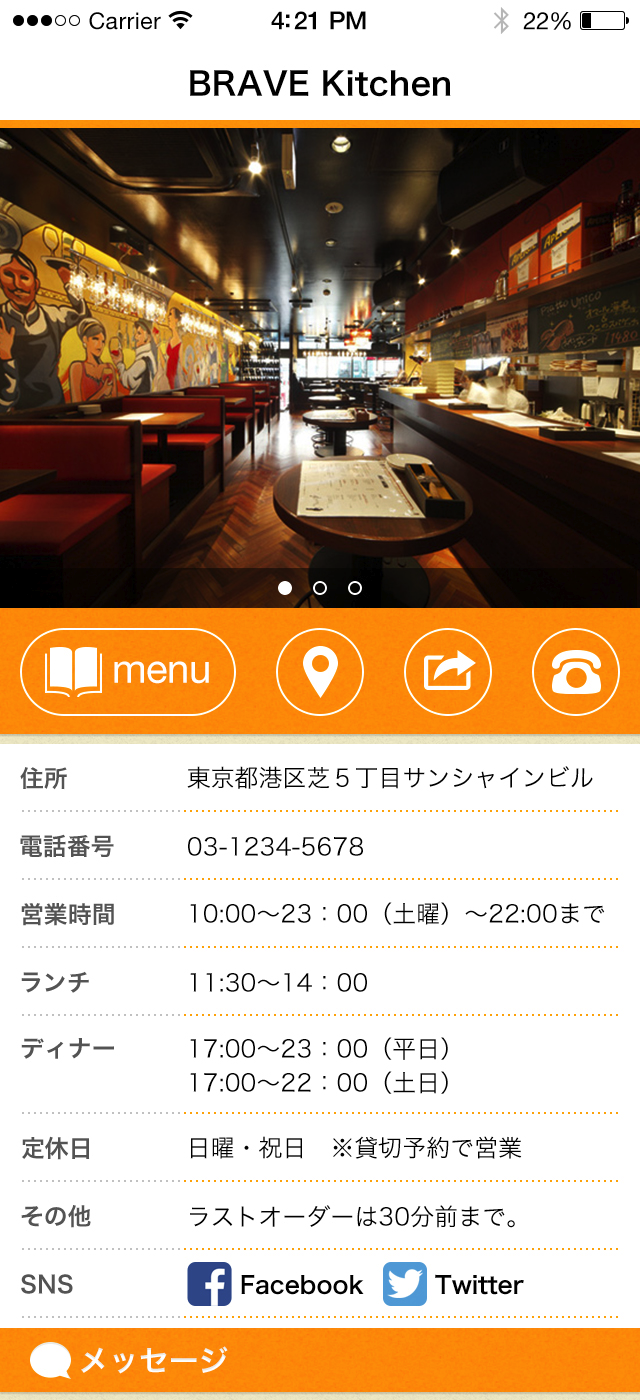Jump to the second carousel photo dot
Viewport: 640px width, 1400px height.
(320, 588)
